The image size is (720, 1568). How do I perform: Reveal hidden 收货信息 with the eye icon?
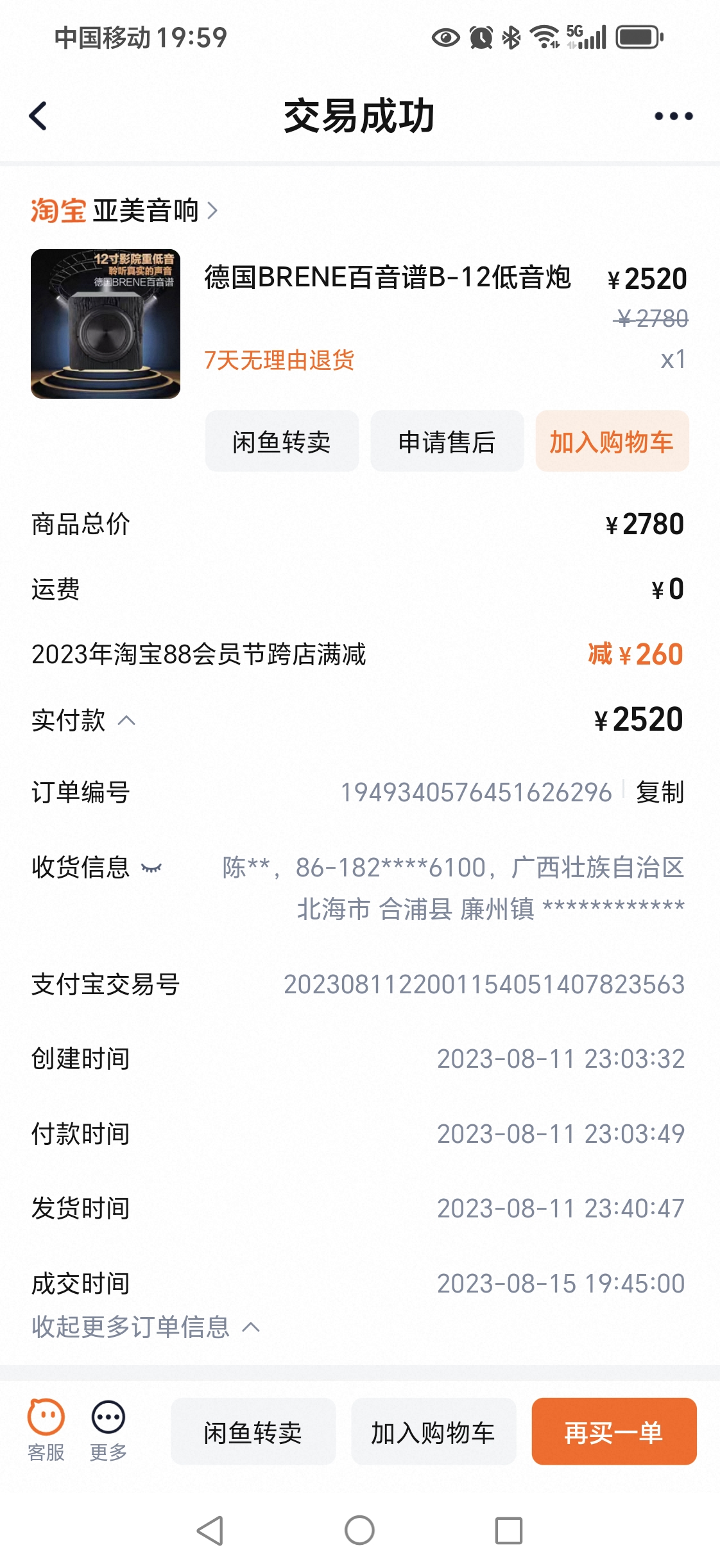point(151,868)
